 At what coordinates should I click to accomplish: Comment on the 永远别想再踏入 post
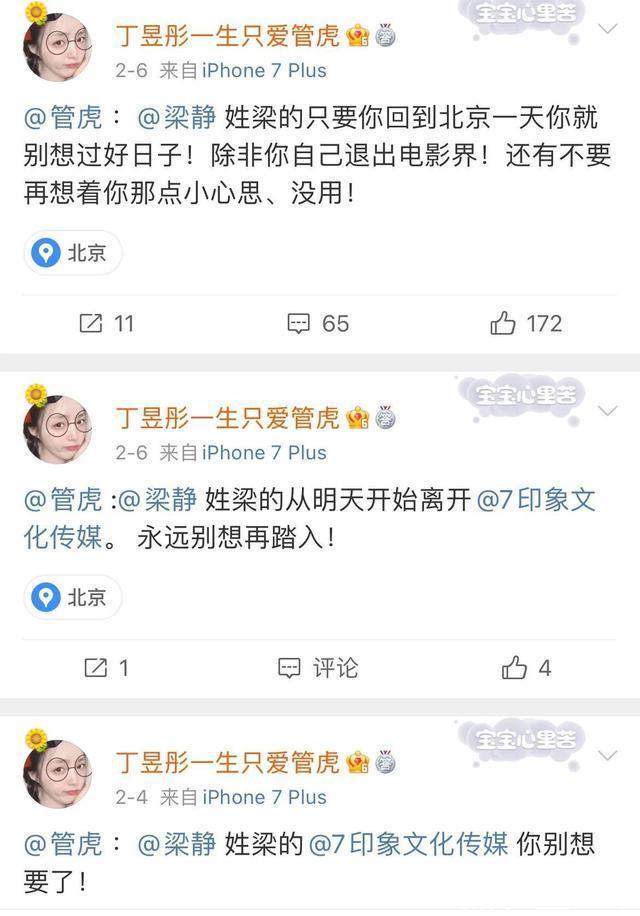click(318, 667)
